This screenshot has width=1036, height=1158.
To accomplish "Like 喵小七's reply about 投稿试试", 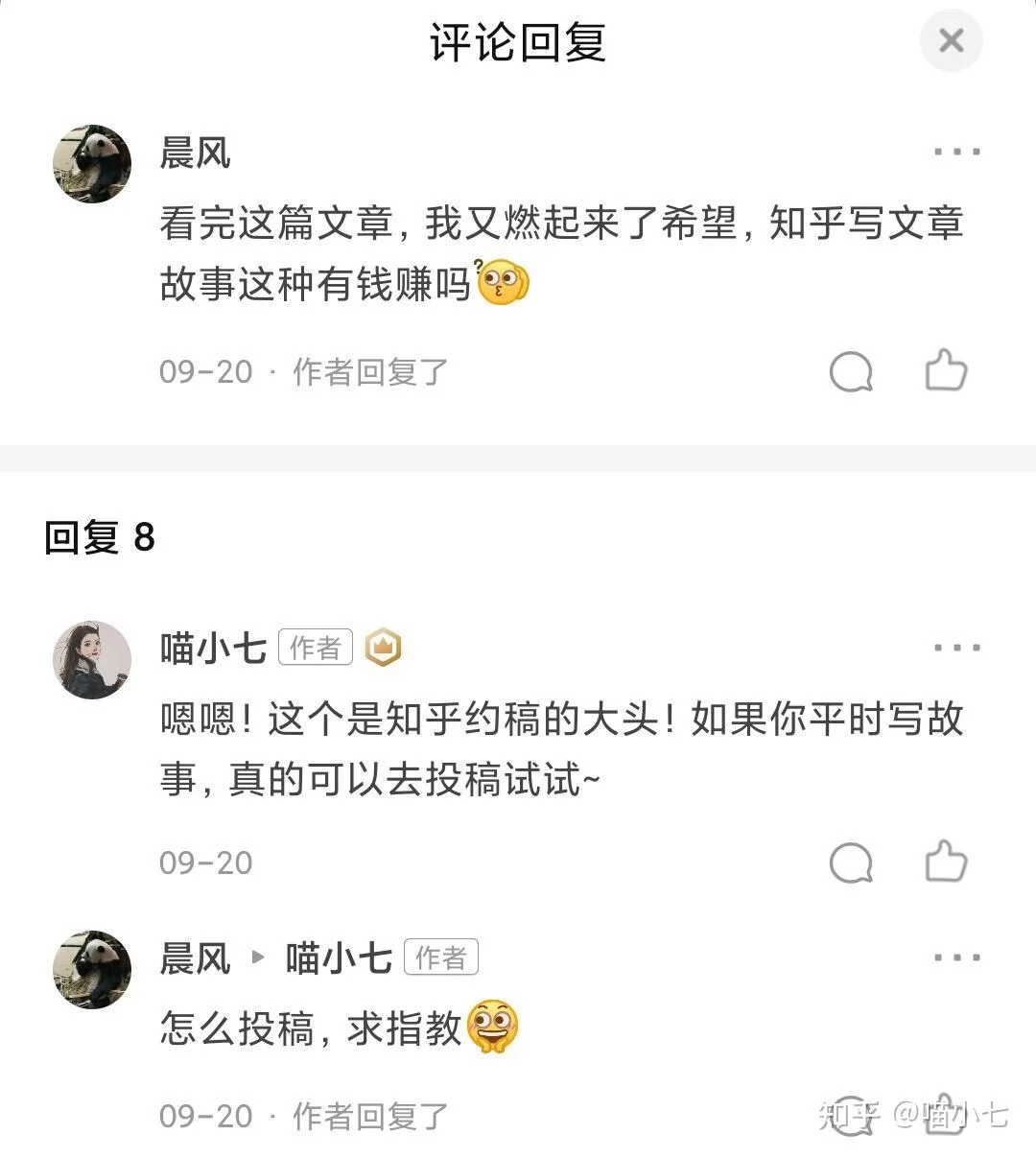I will click(x=946, y=861).
